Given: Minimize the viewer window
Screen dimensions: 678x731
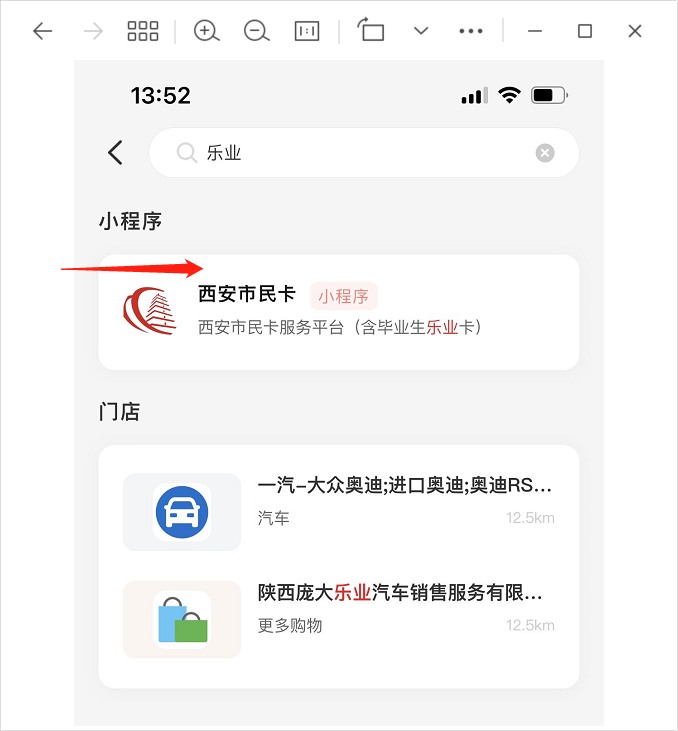Looking at the screenshot, I should pyautogui.click(x=535, y=31).
